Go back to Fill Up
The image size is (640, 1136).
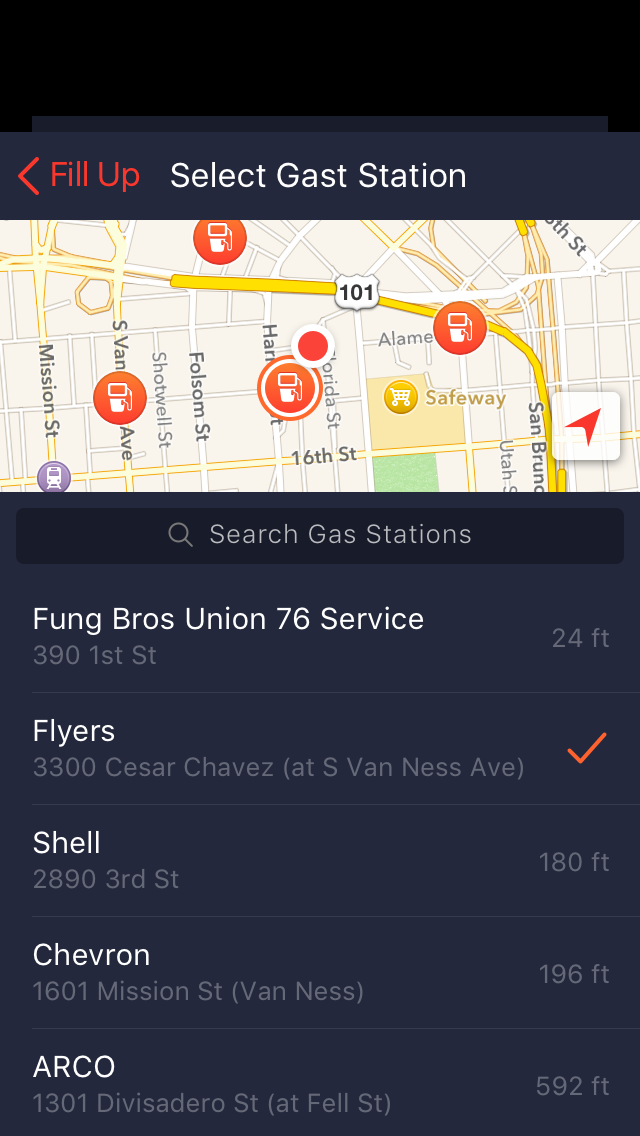click(x=78, y=176)
